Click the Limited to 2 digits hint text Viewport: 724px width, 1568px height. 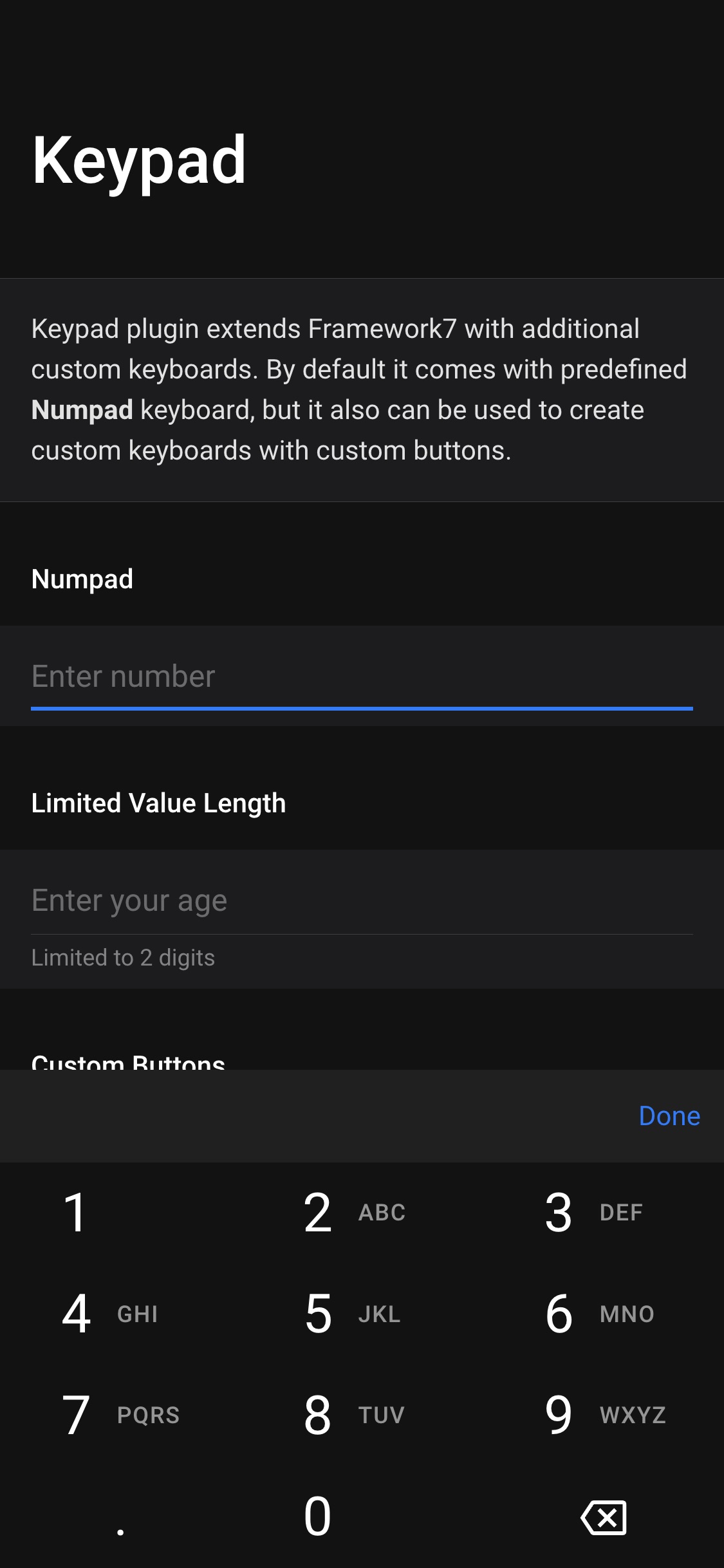pos(124,957)
